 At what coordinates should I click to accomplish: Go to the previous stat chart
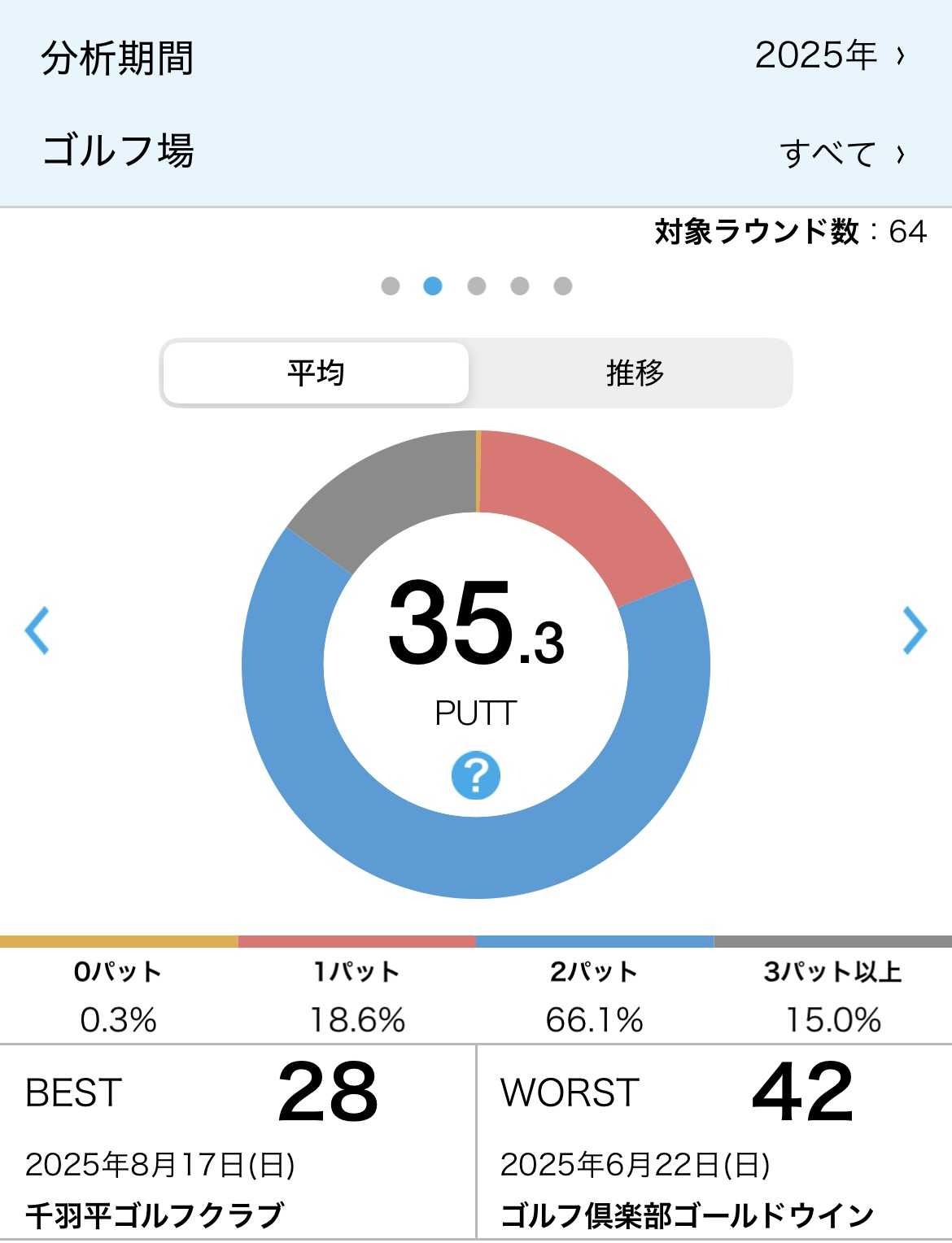(x=37, y=630)
